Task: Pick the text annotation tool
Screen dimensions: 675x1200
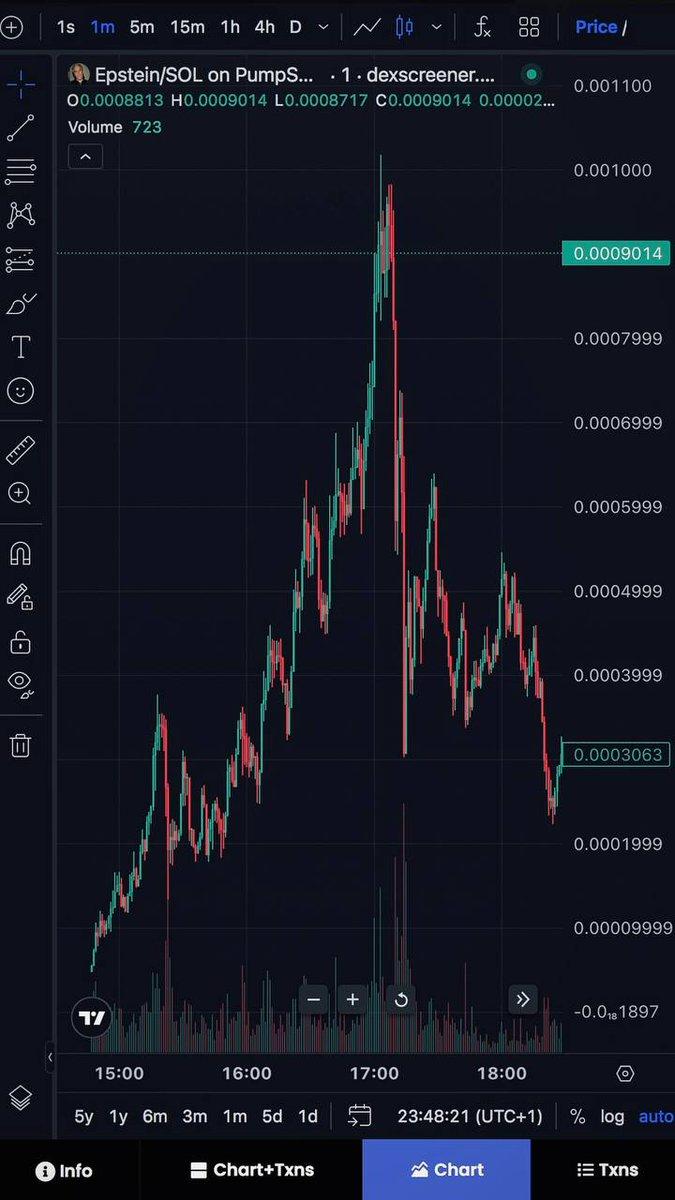Action: click(20, 347)
